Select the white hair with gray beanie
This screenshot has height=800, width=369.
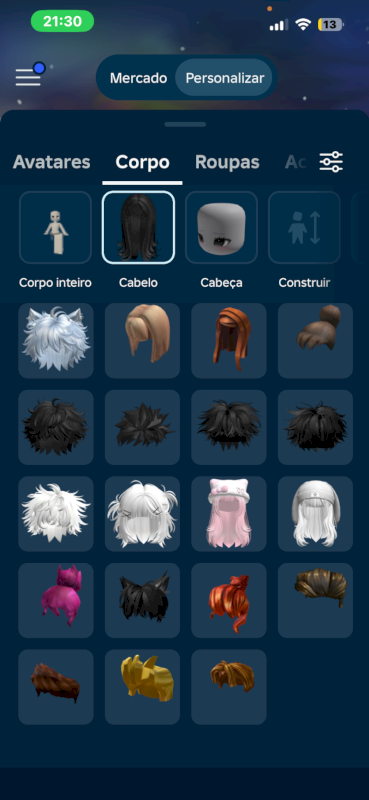[x=315, y=514]
